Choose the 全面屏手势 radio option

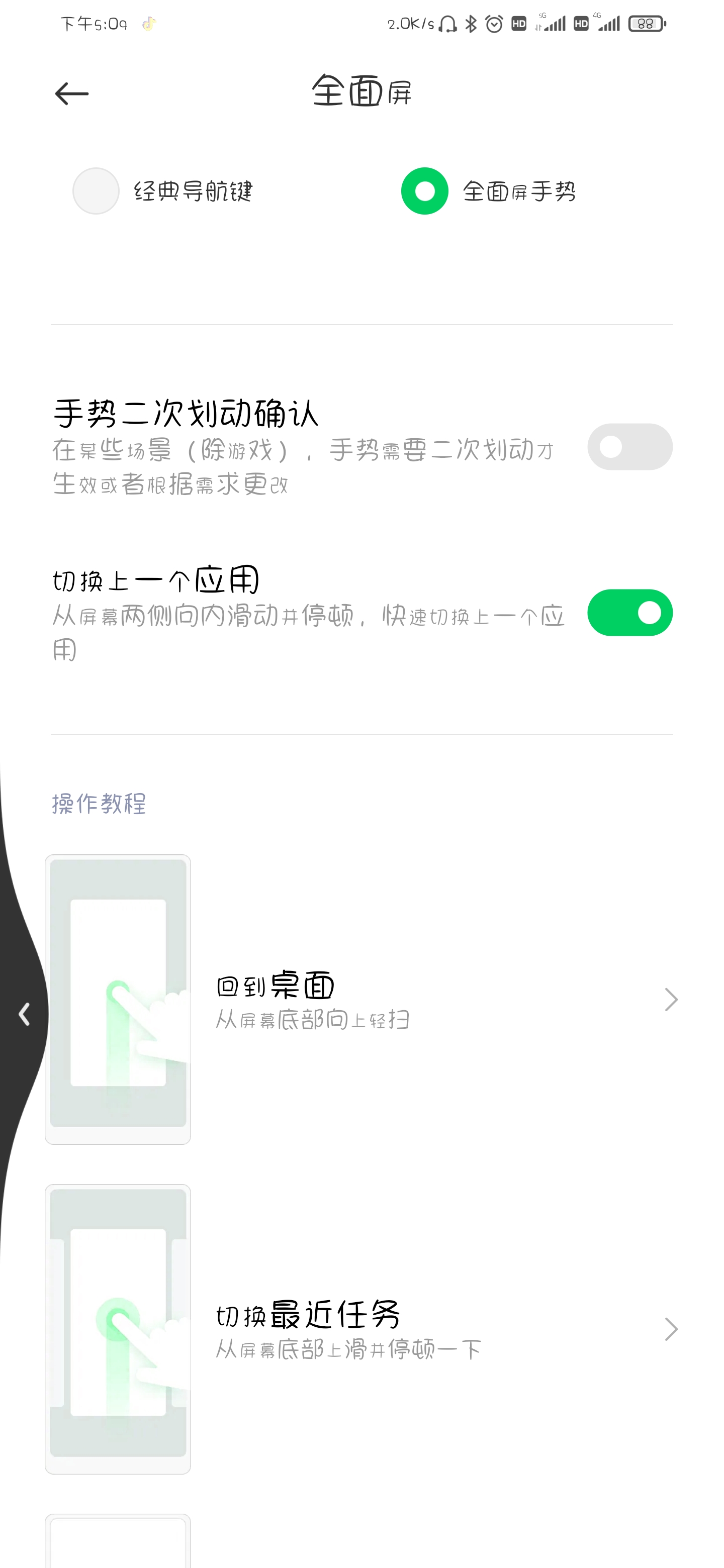[x=424, y=191]
